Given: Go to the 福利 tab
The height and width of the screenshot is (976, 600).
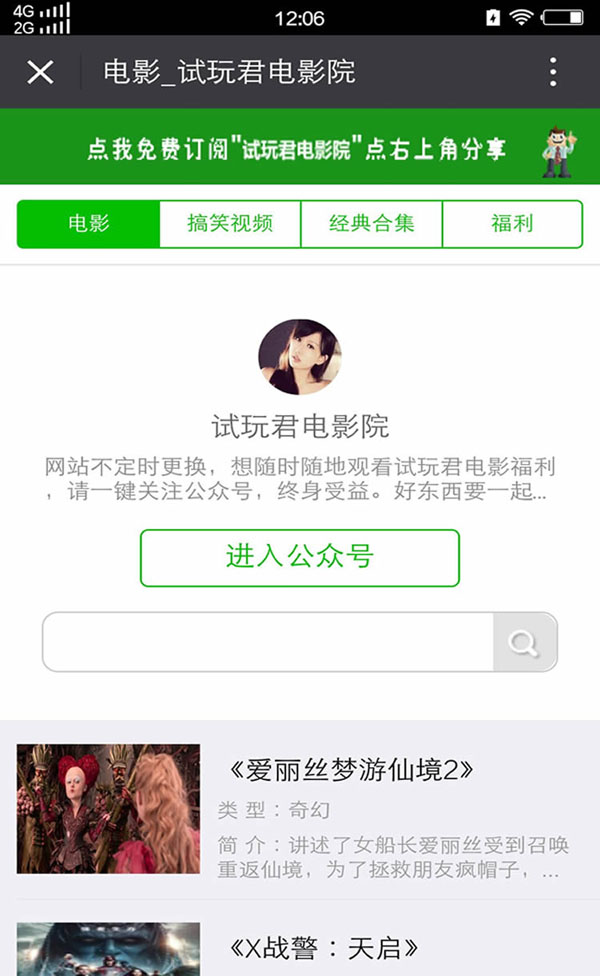Looking at the screenshot, I should point(512,224).
